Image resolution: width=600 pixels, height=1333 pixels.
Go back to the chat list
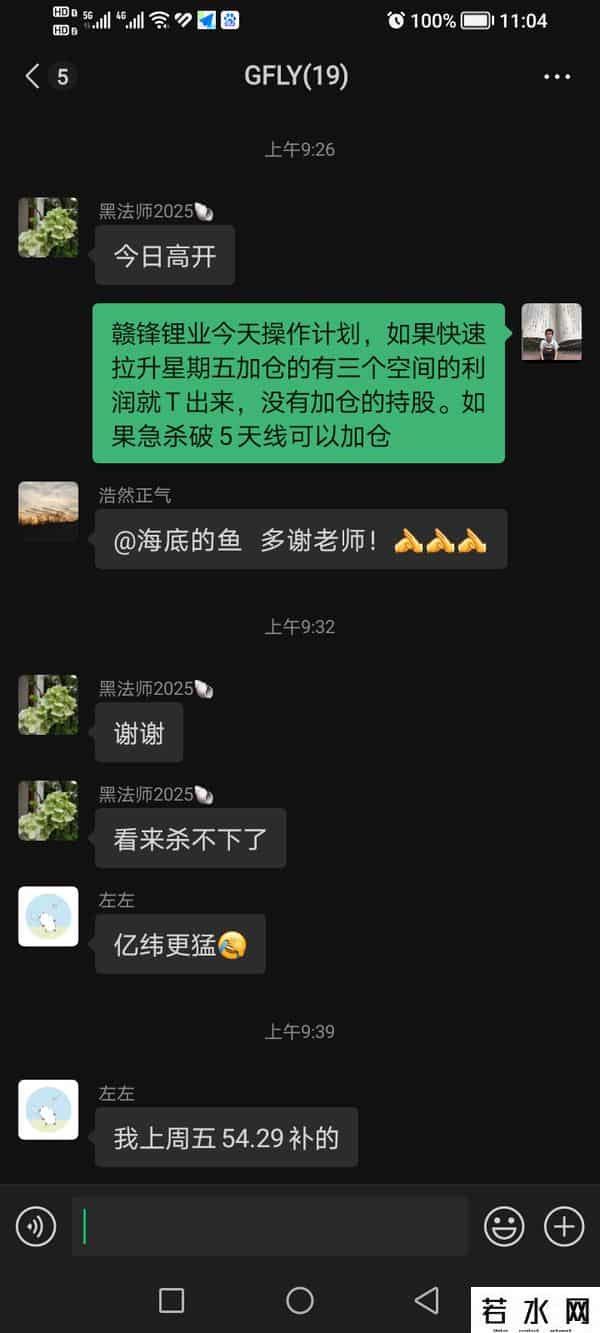34,76
